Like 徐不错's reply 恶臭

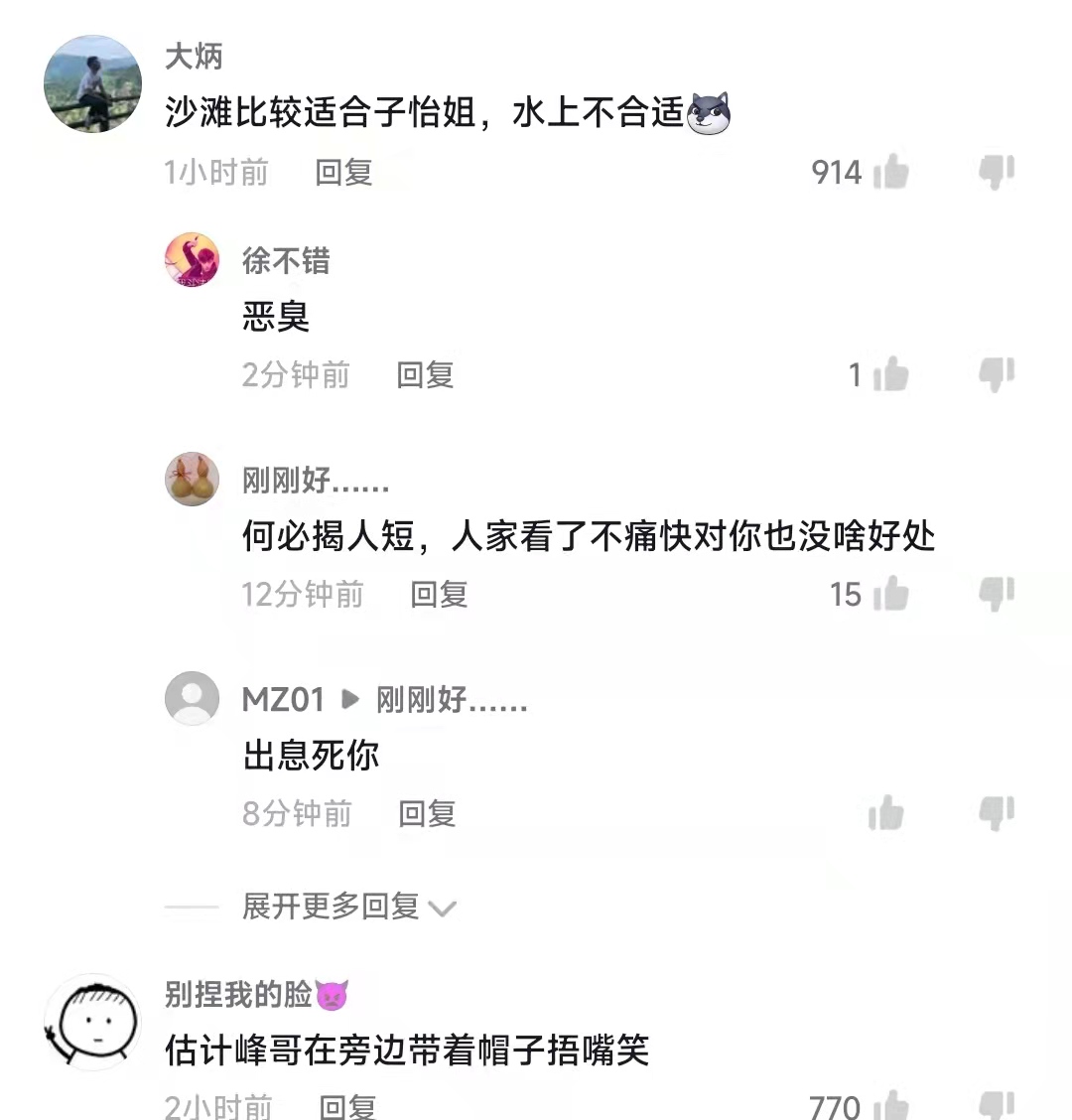pyautogui.click(x=890, y=374)
